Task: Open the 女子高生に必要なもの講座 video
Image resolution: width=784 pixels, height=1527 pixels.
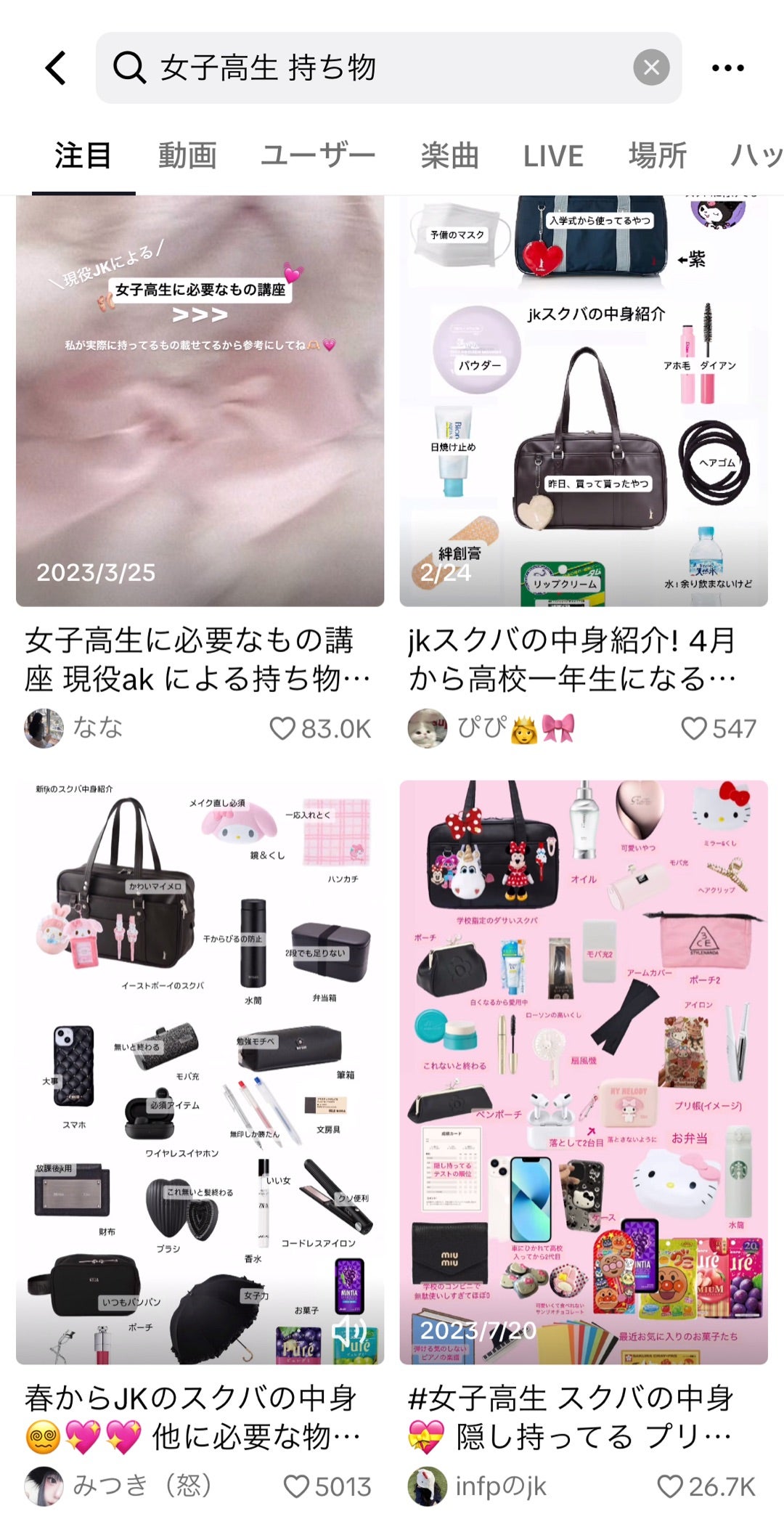Action: (200, 399)
